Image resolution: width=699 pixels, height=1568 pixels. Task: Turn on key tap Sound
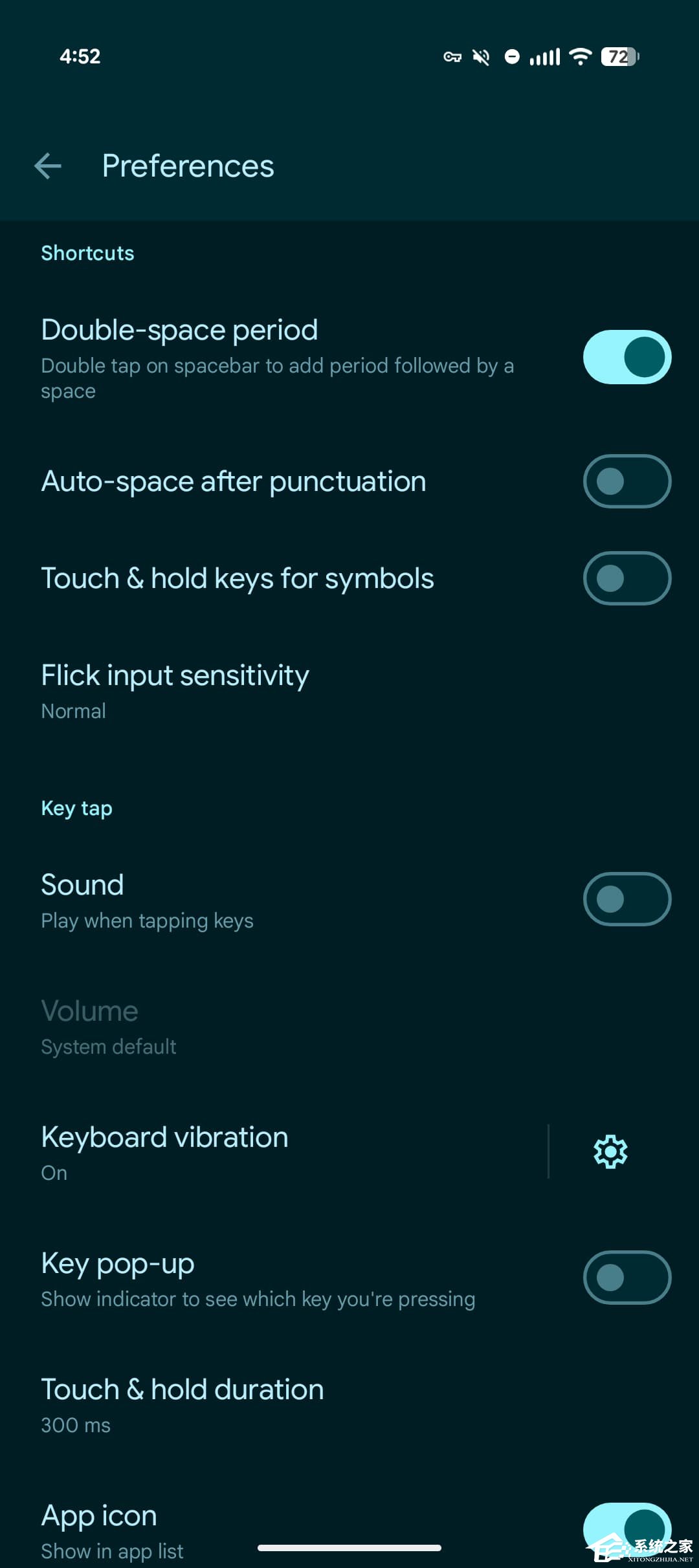[626, 898]
